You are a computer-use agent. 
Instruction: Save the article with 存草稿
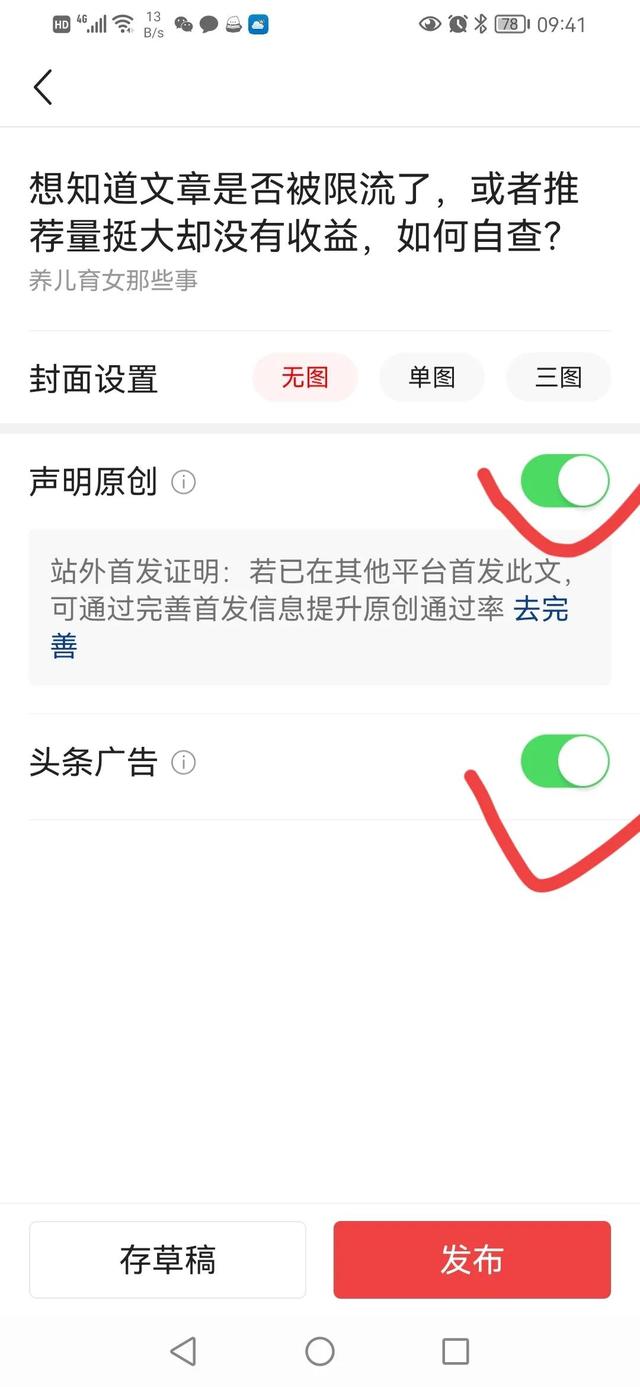coord(167,1259)
